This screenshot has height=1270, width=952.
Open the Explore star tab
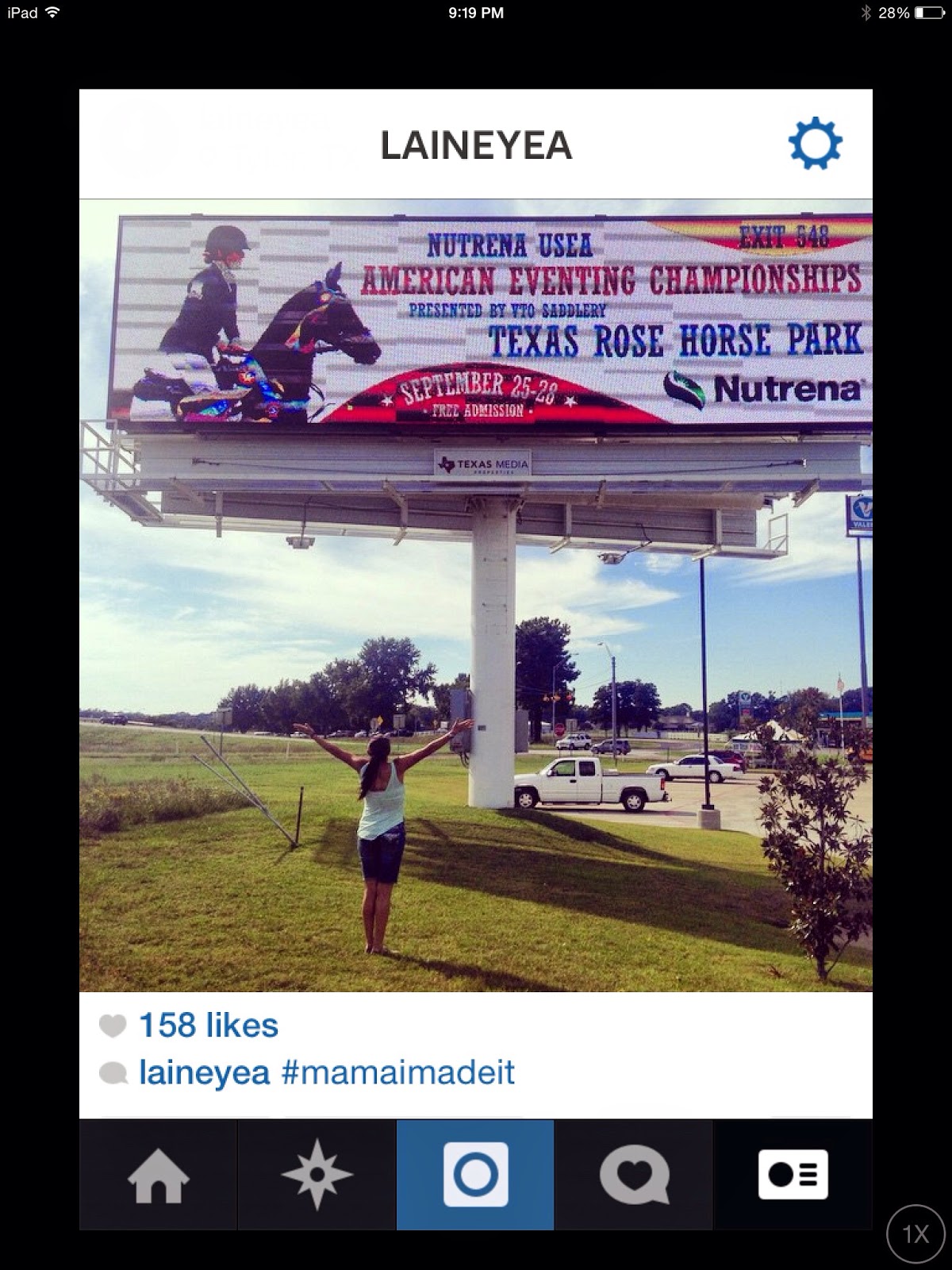point(317,1175)
